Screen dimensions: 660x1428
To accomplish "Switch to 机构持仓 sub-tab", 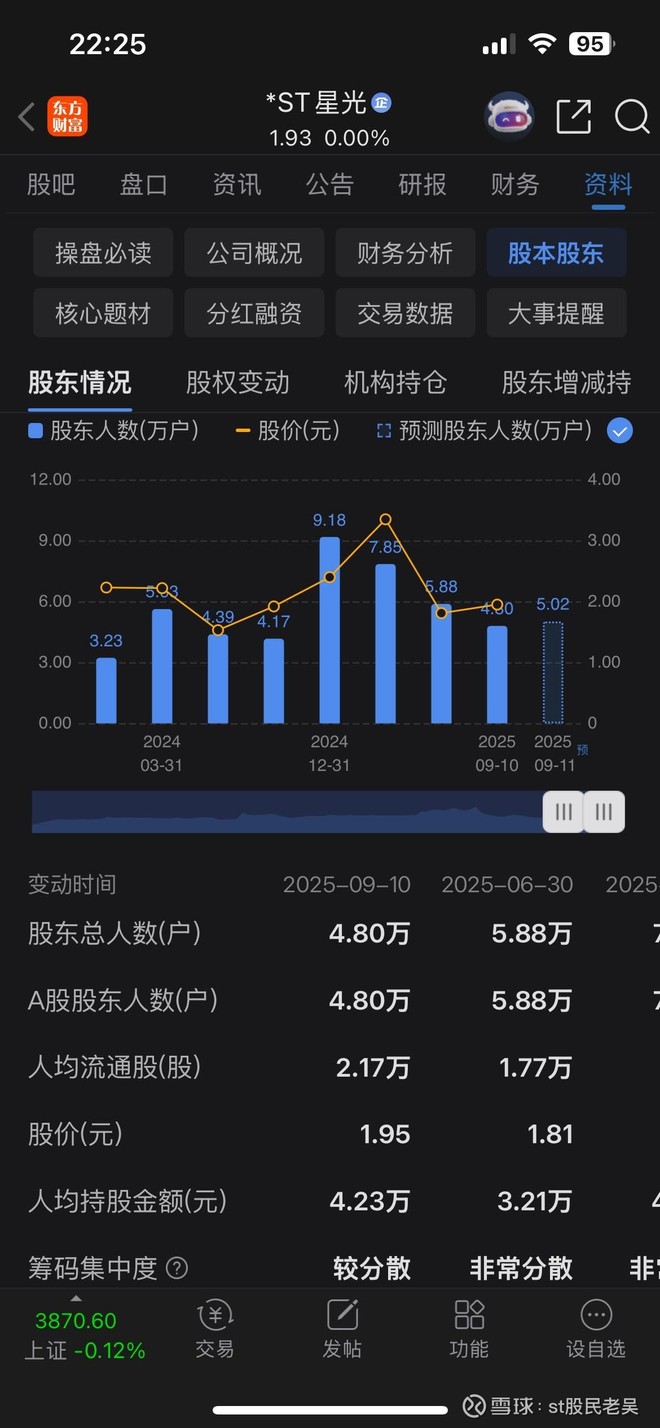I will (x=395, y=382).
